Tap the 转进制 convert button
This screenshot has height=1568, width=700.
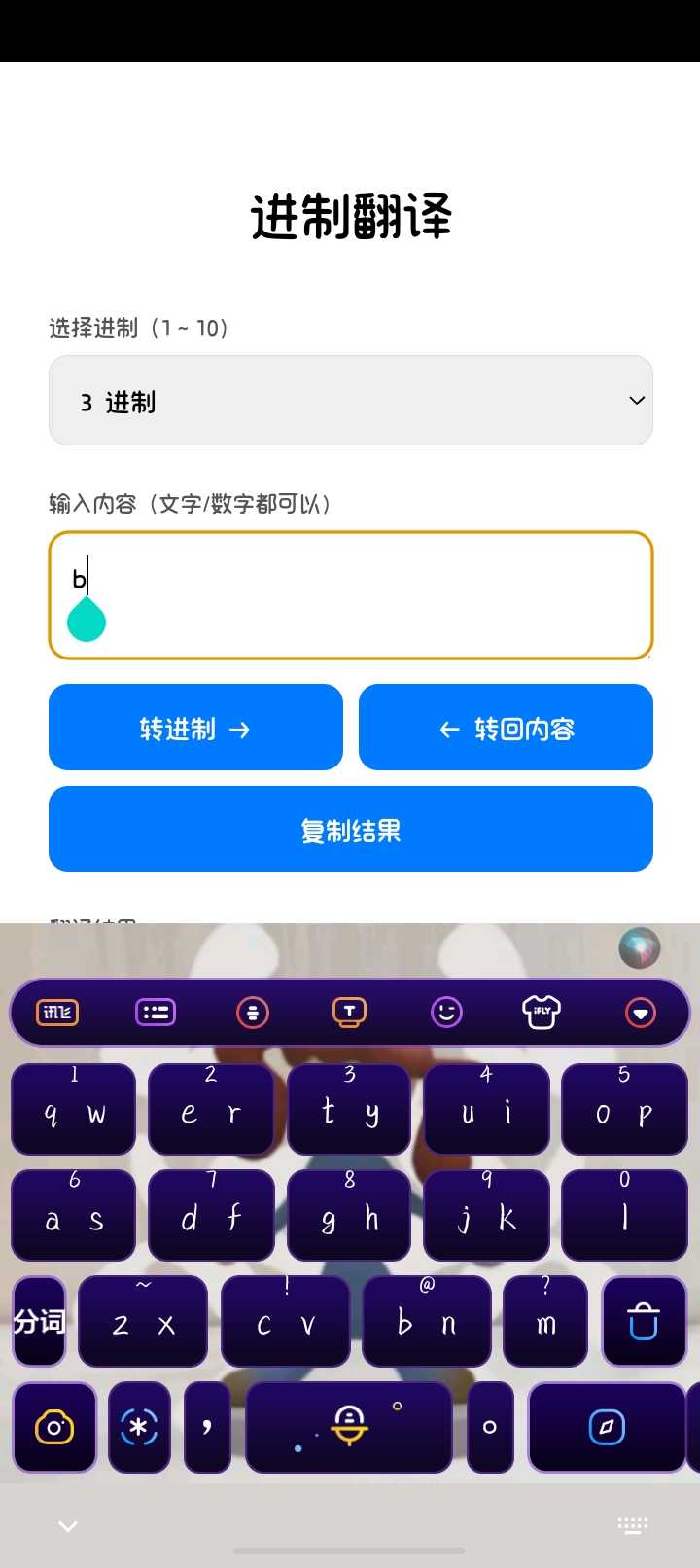195,728
